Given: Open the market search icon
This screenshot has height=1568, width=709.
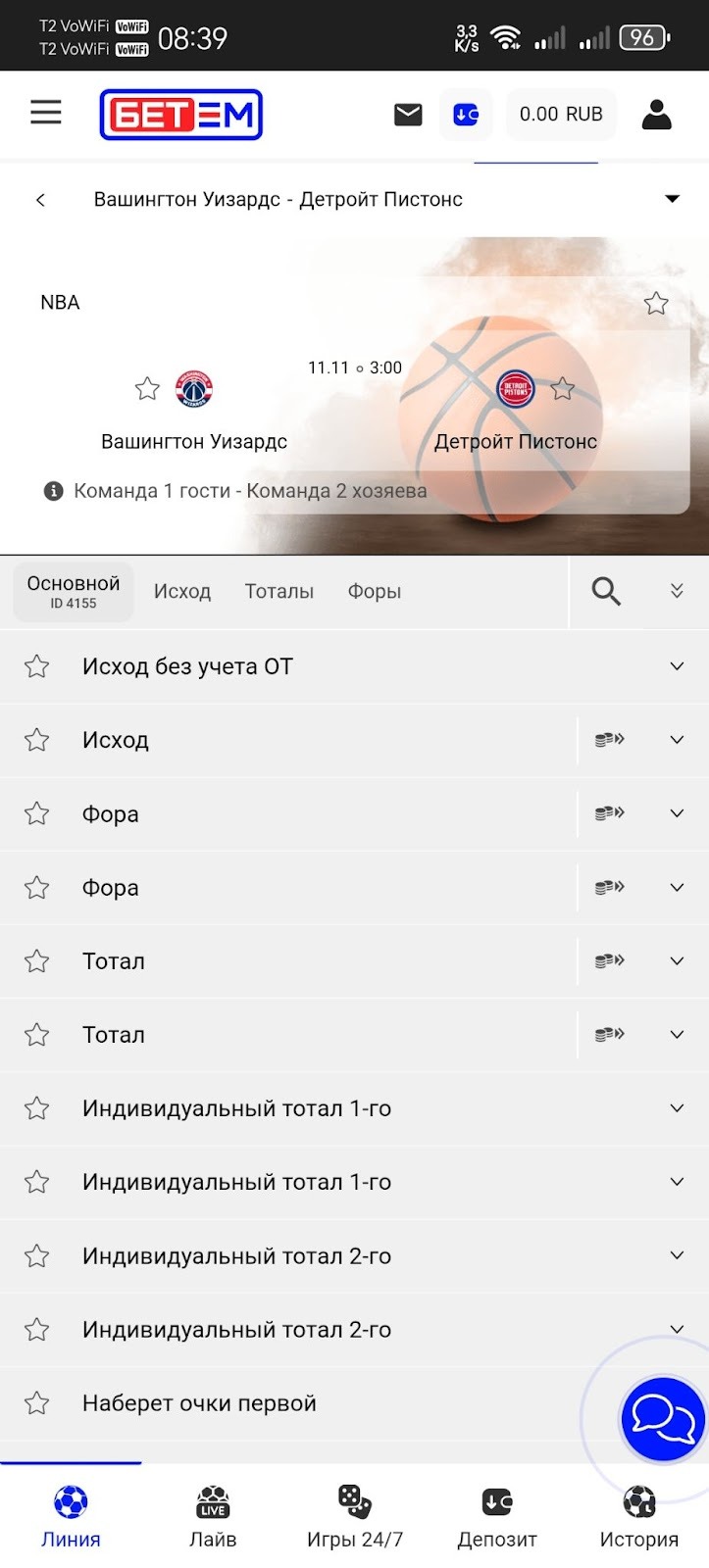Looking at the screenshot, I should tap(605, 591).
